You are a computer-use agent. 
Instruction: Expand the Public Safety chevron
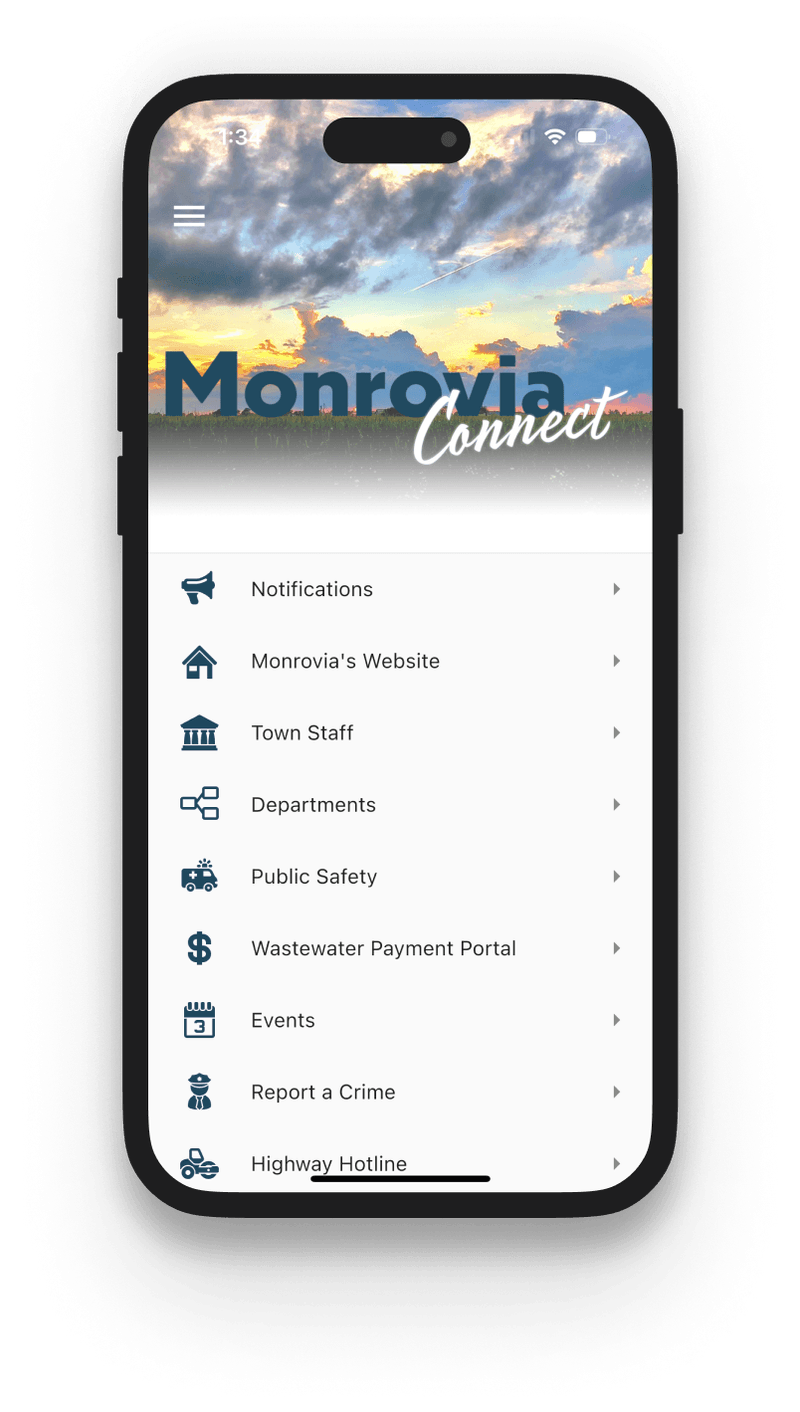tap(616, 876)
